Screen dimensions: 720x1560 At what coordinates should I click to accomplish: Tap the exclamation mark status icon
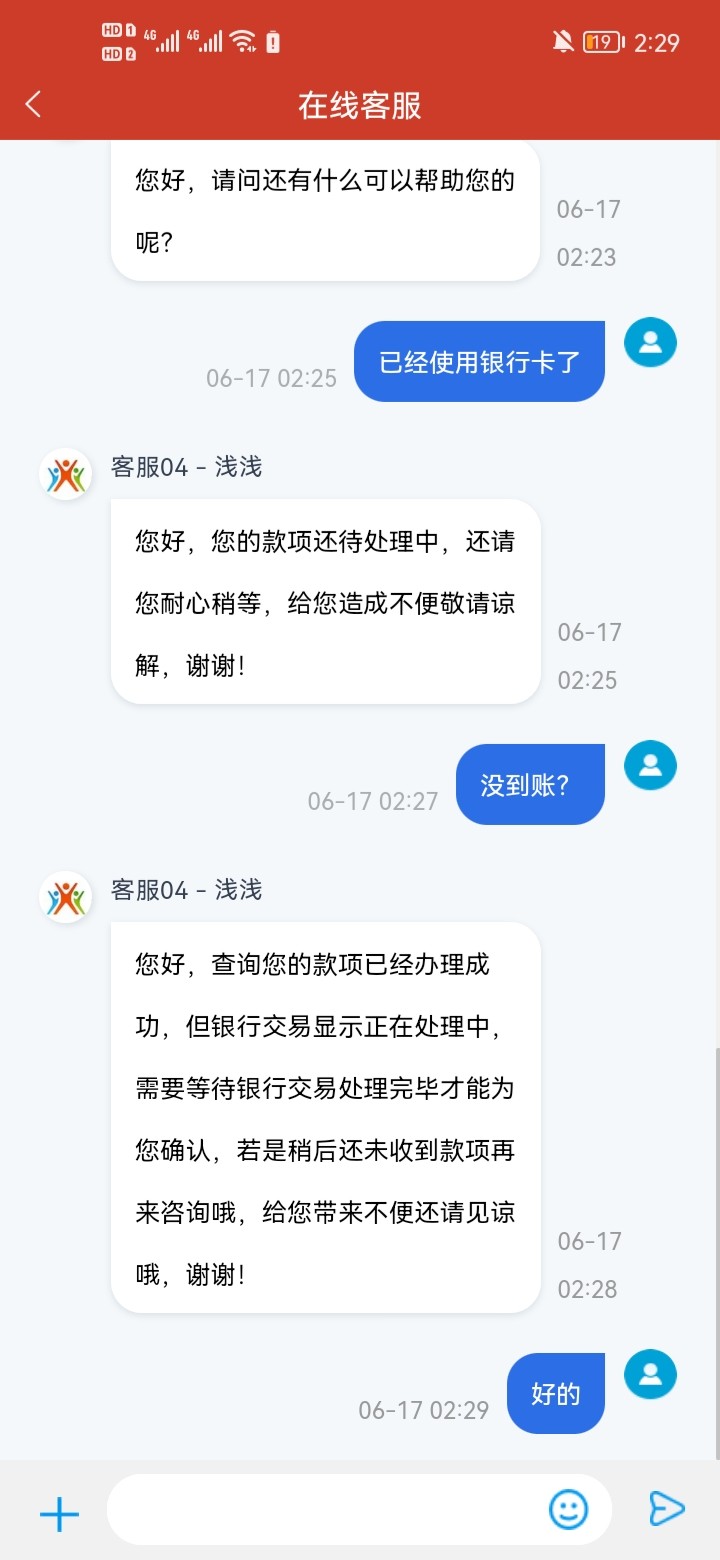coord(274,42)
